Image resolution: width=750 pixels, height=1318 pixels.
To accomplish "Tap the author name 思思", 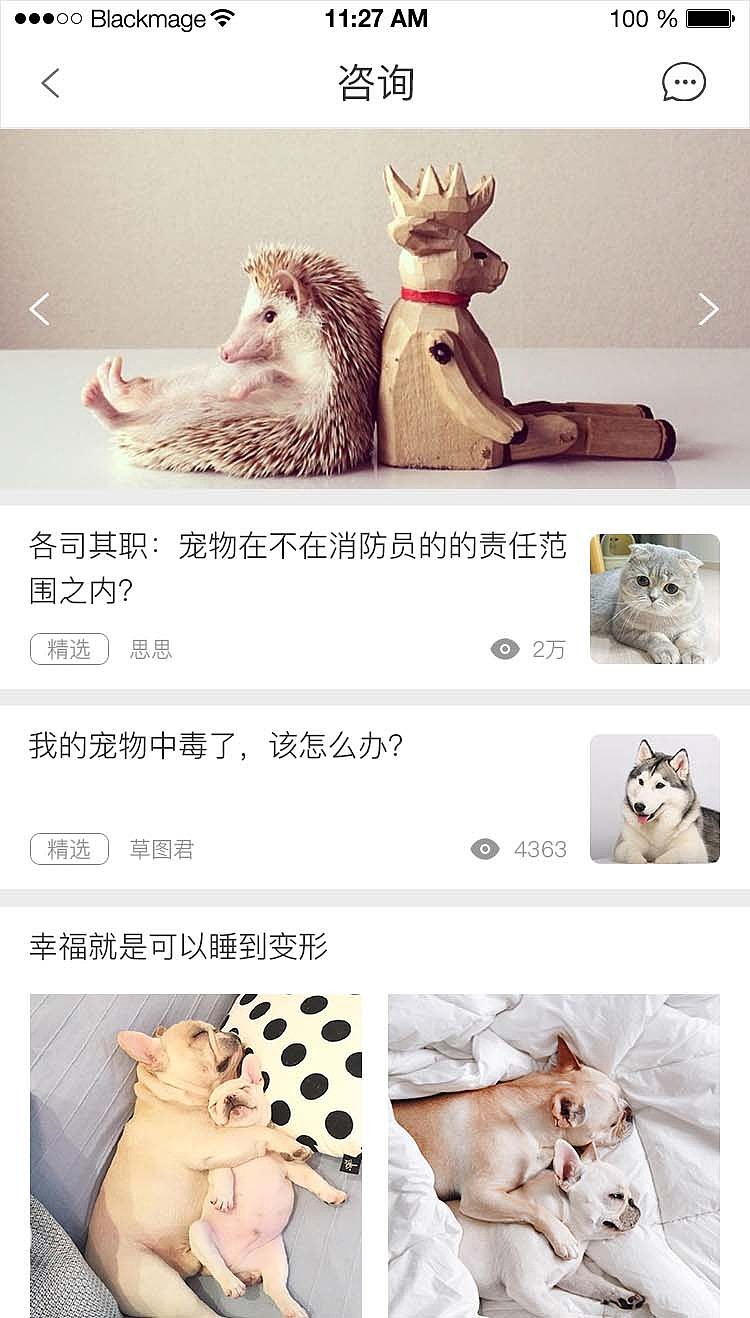I will coord(150,650).
